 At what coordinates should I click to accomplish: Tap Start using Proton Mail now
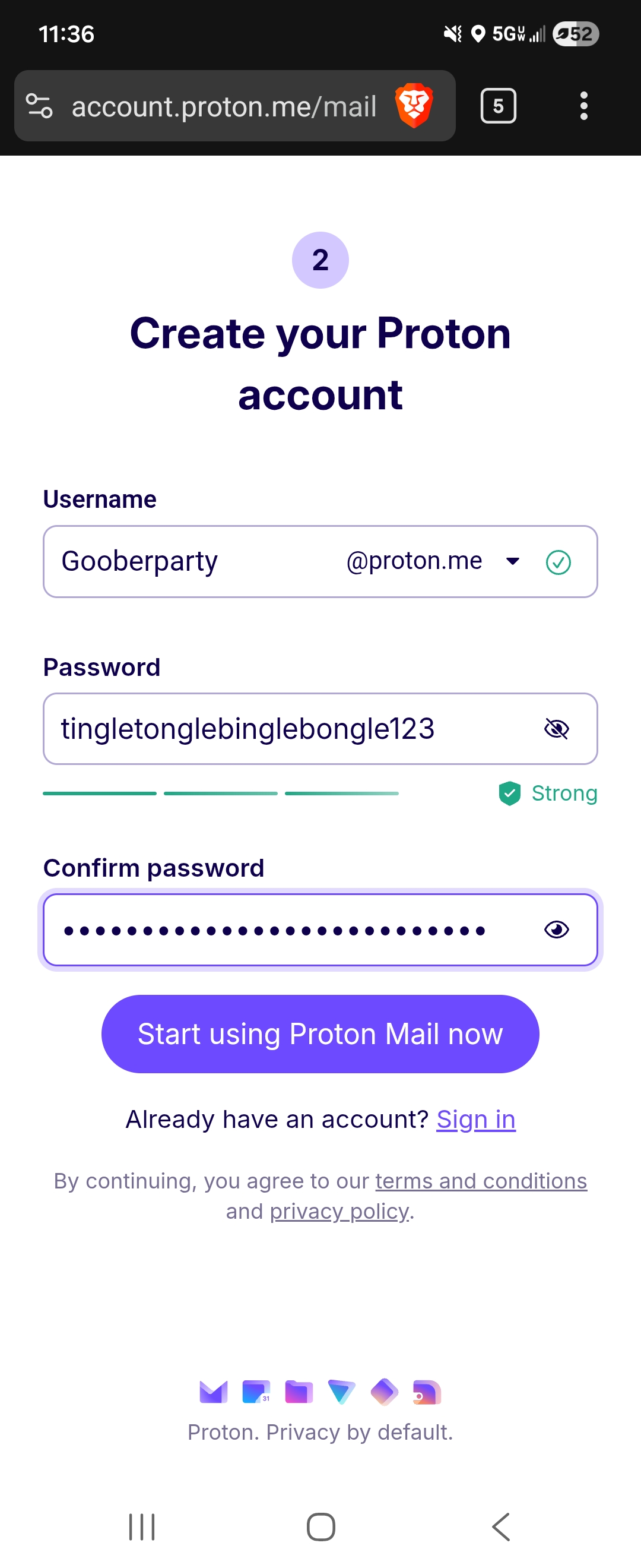coord(320,1033)
